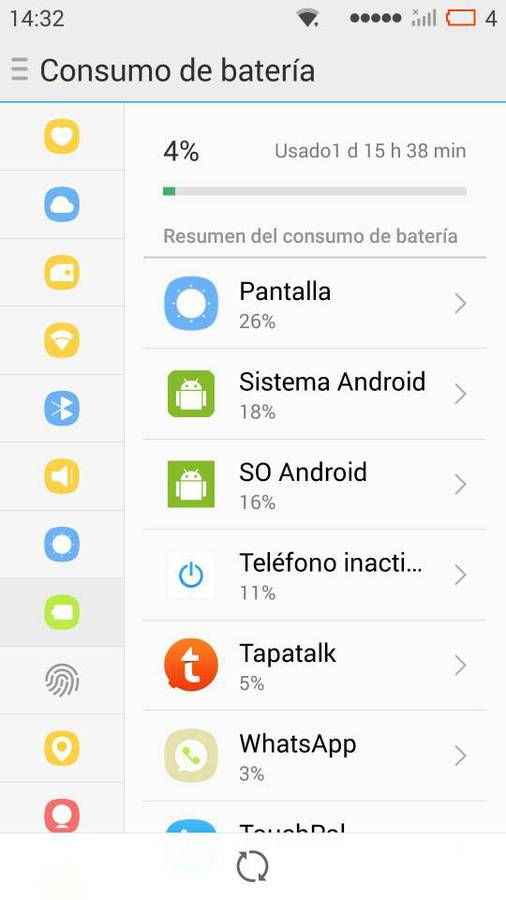This screenshot has height=900, width=506.
Task: Open the heart icon settings section
Action: (62, 137)
